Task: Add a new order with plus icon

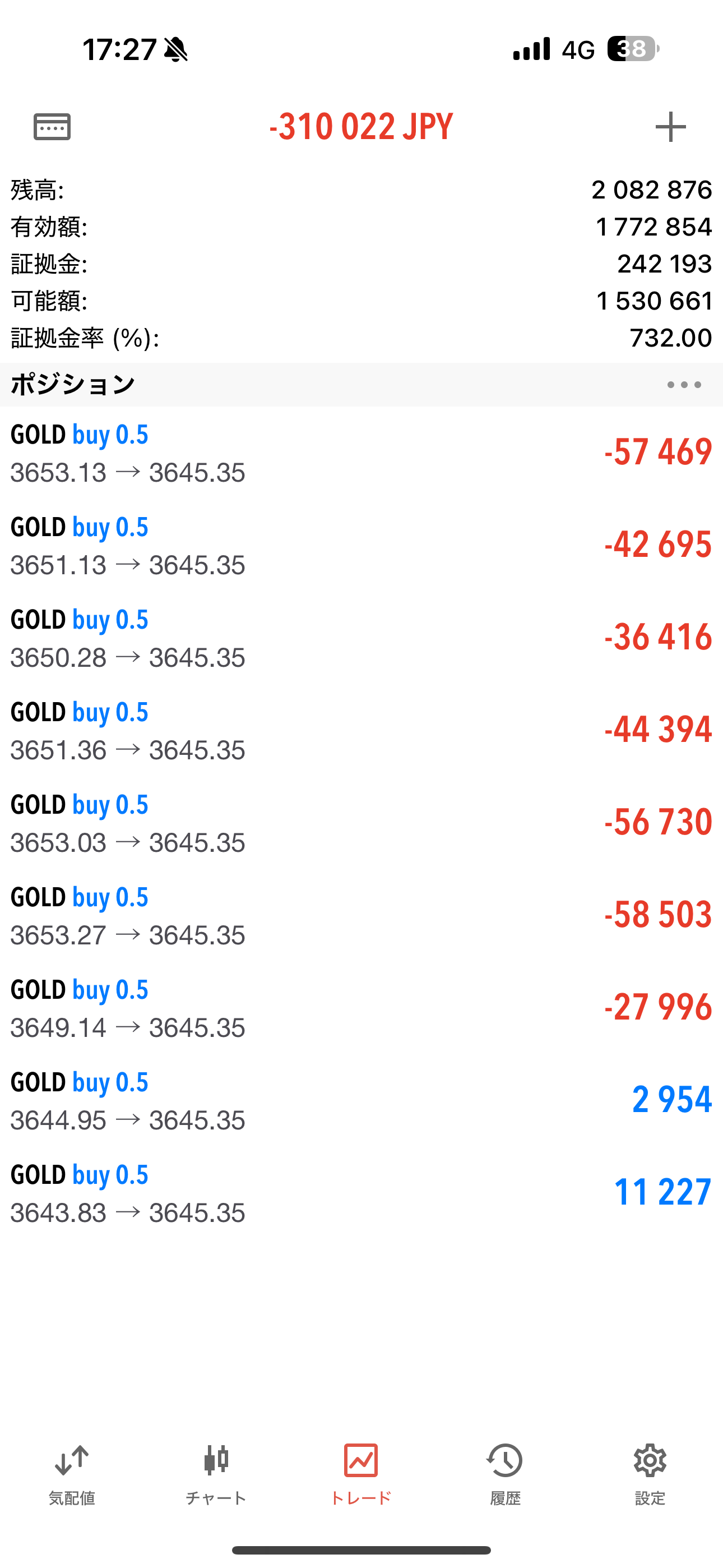Action: click(x=671, y=127)
